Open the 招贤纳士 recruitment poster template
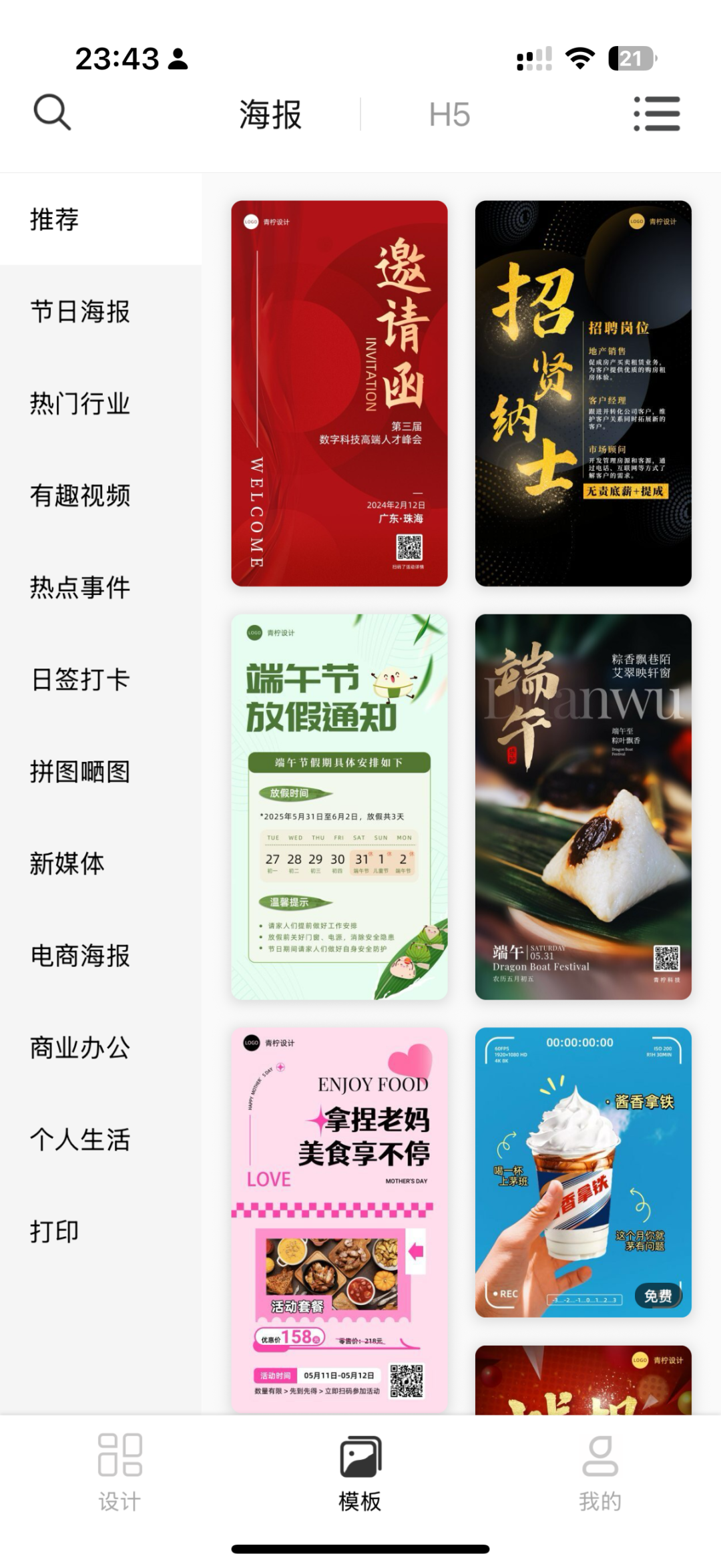721x1568 pixels. [583, 393]
